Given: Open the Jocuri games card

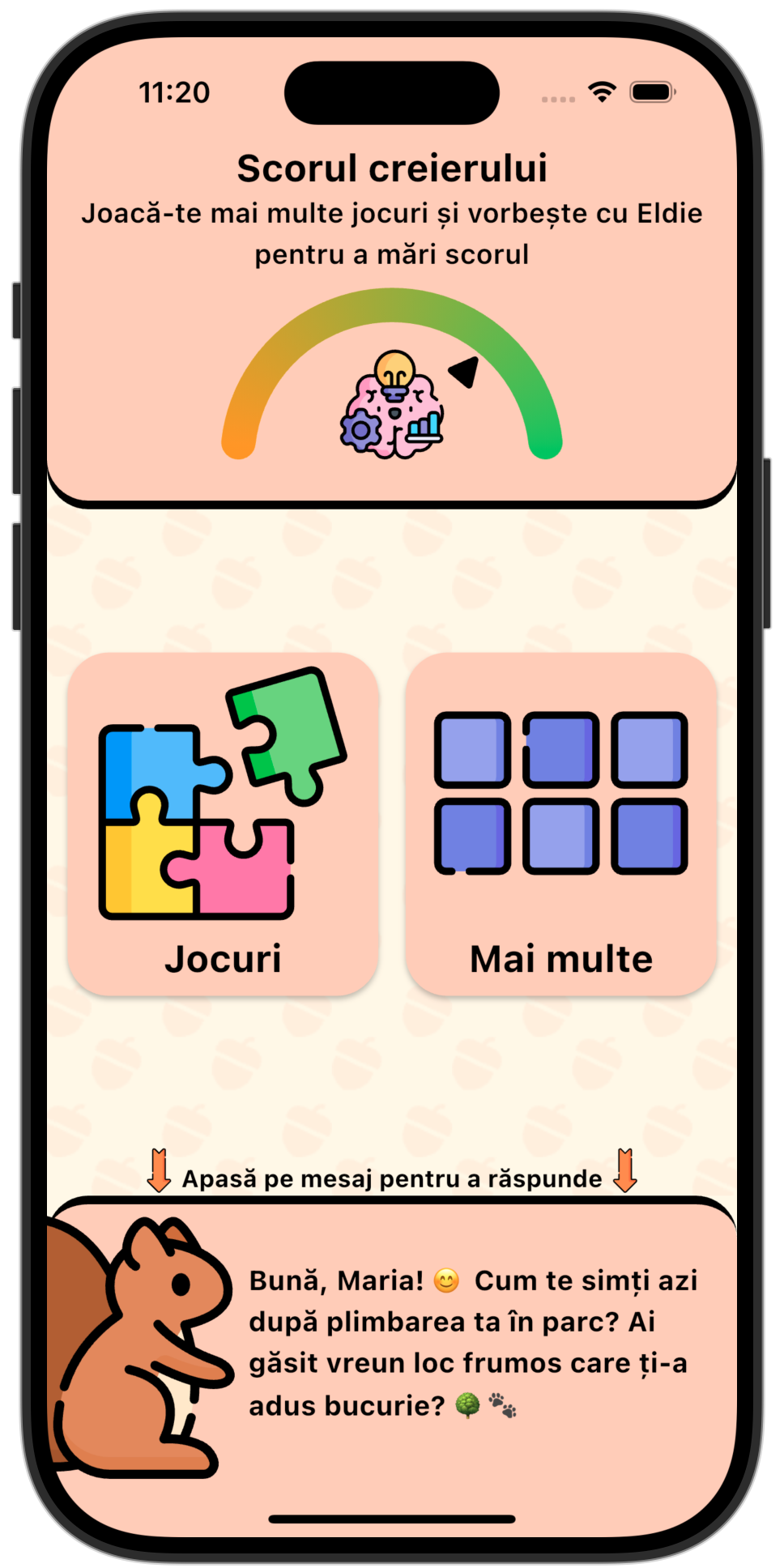Looking at the screenshot, I should [x=223, y=824].
